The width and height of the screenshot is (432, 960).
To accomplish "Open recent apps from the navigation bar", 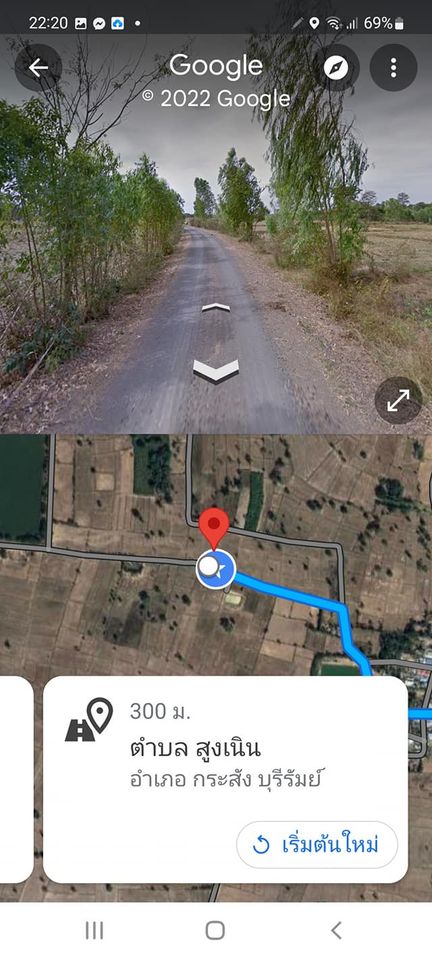I will coord(94,931).
